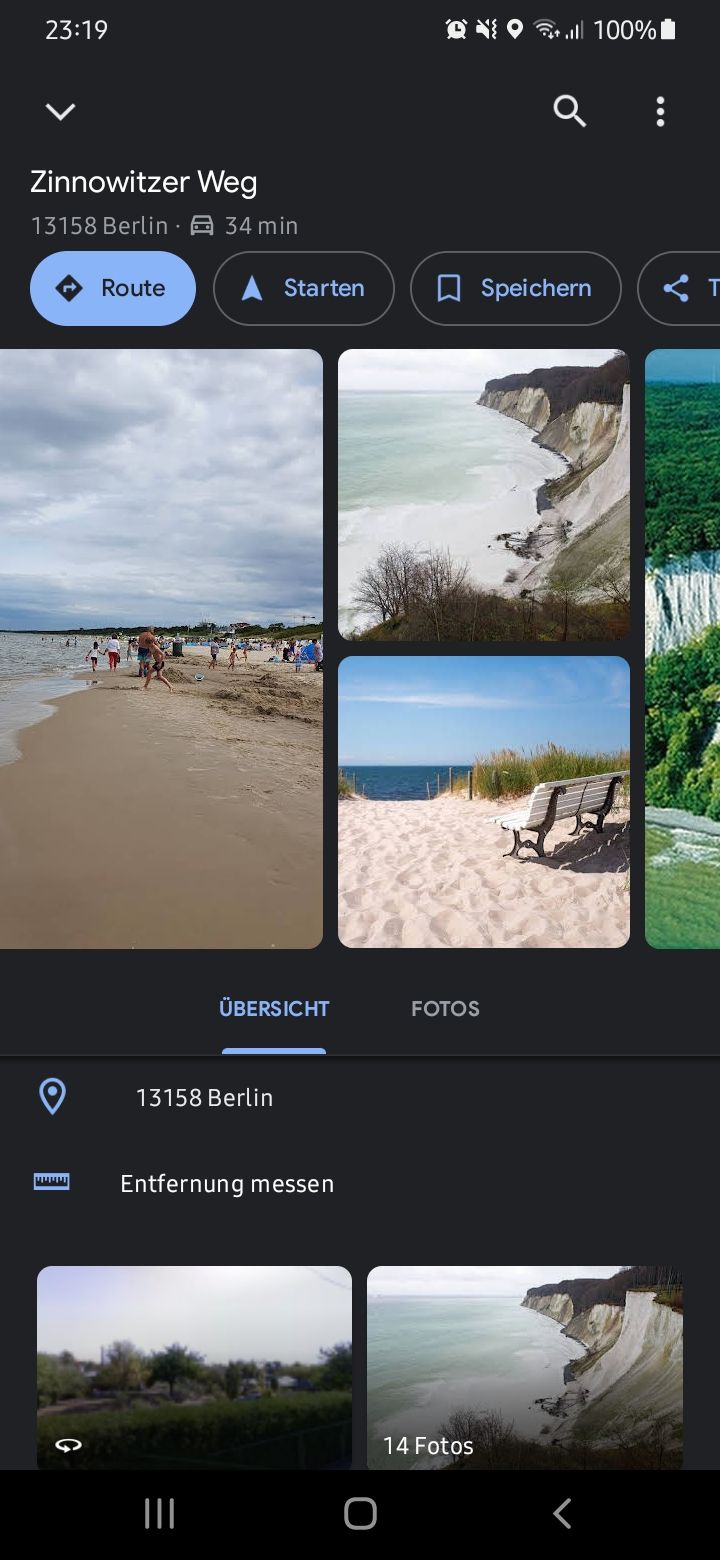The width and height of the screenshot is (720, 1560).
Task: Open the large beach photo with people
Action: click(x=160, y=648)
